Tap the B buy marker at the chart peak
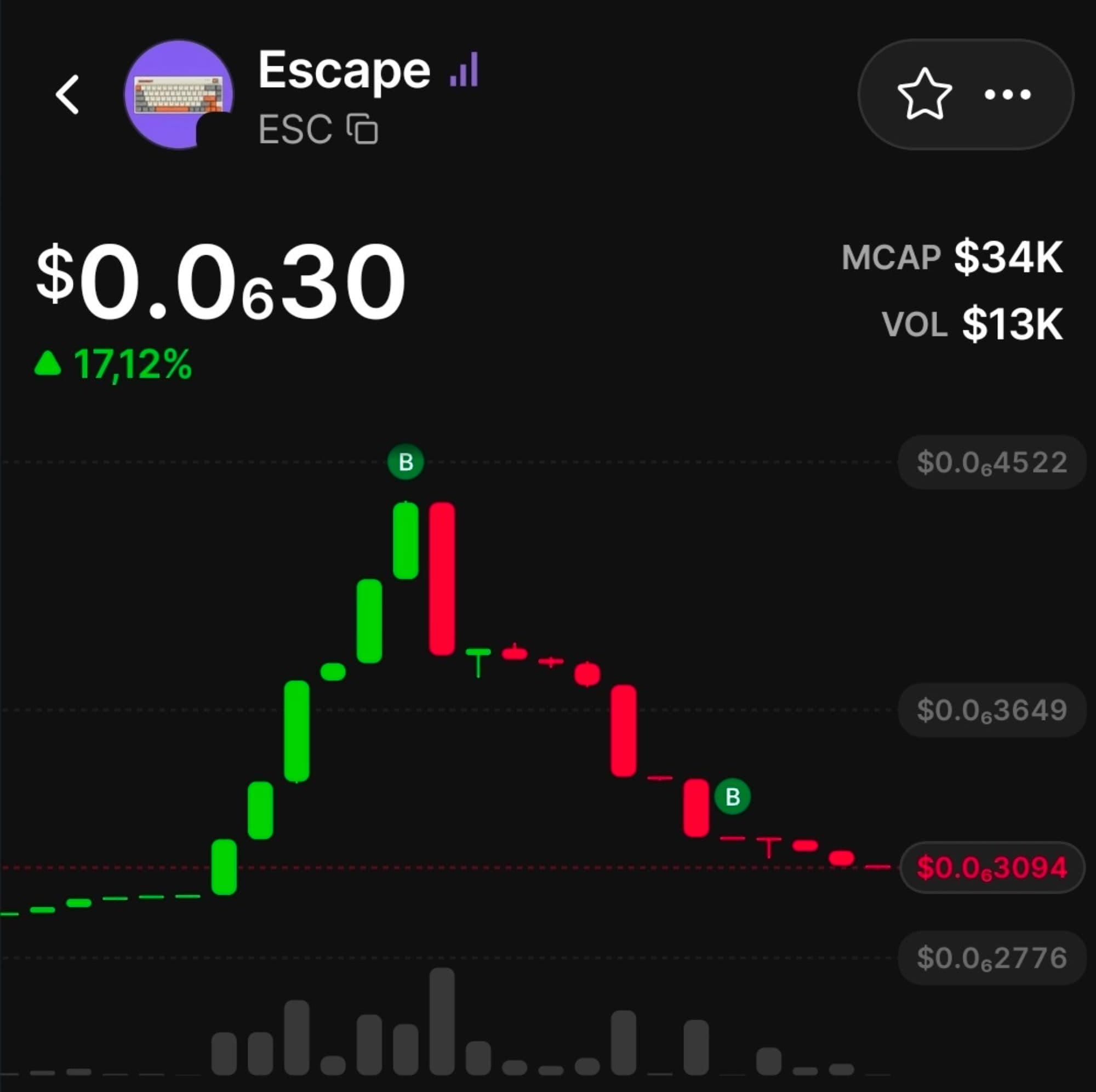 point(406,462)
